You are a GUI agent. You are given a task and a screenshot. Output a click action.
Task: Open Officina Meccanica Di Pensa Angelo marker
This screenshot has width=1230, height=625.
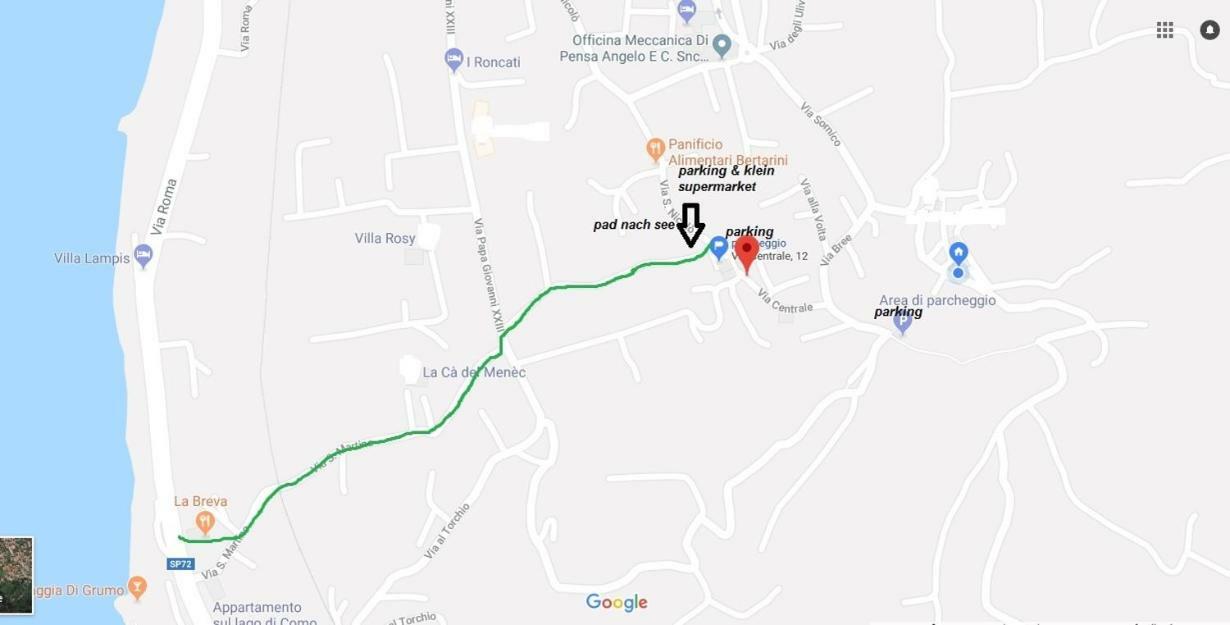click(722, 45)
